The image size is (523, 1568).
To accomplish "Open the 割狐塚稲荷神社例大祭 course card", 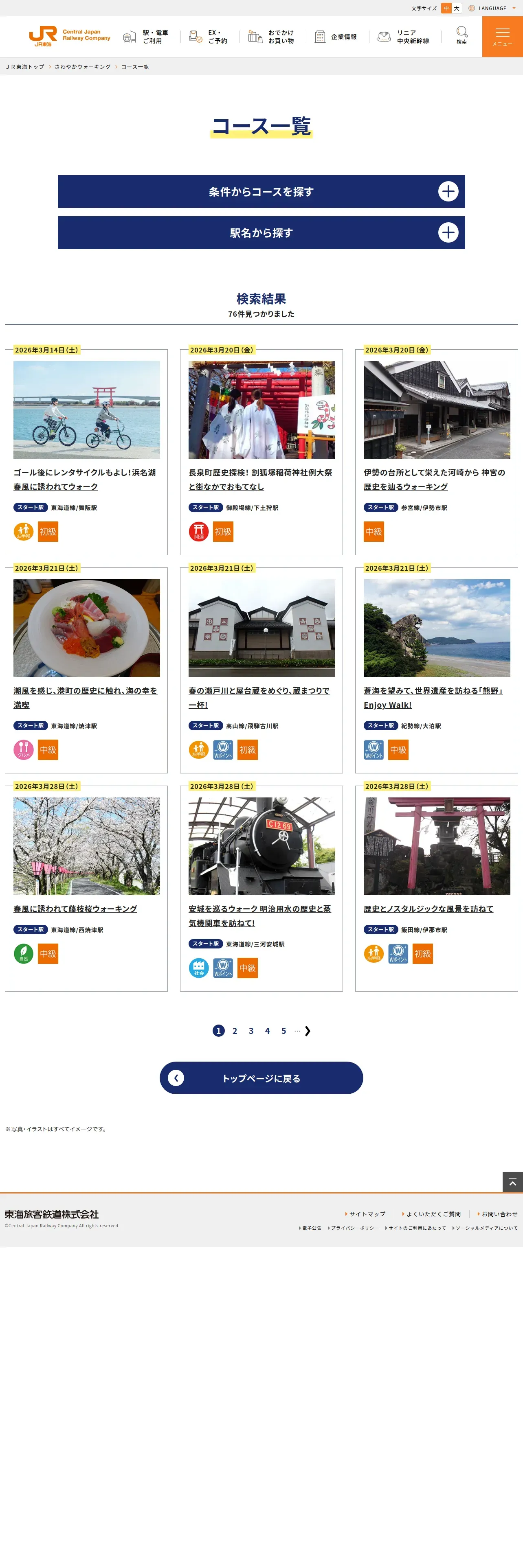I will (261, 452).
